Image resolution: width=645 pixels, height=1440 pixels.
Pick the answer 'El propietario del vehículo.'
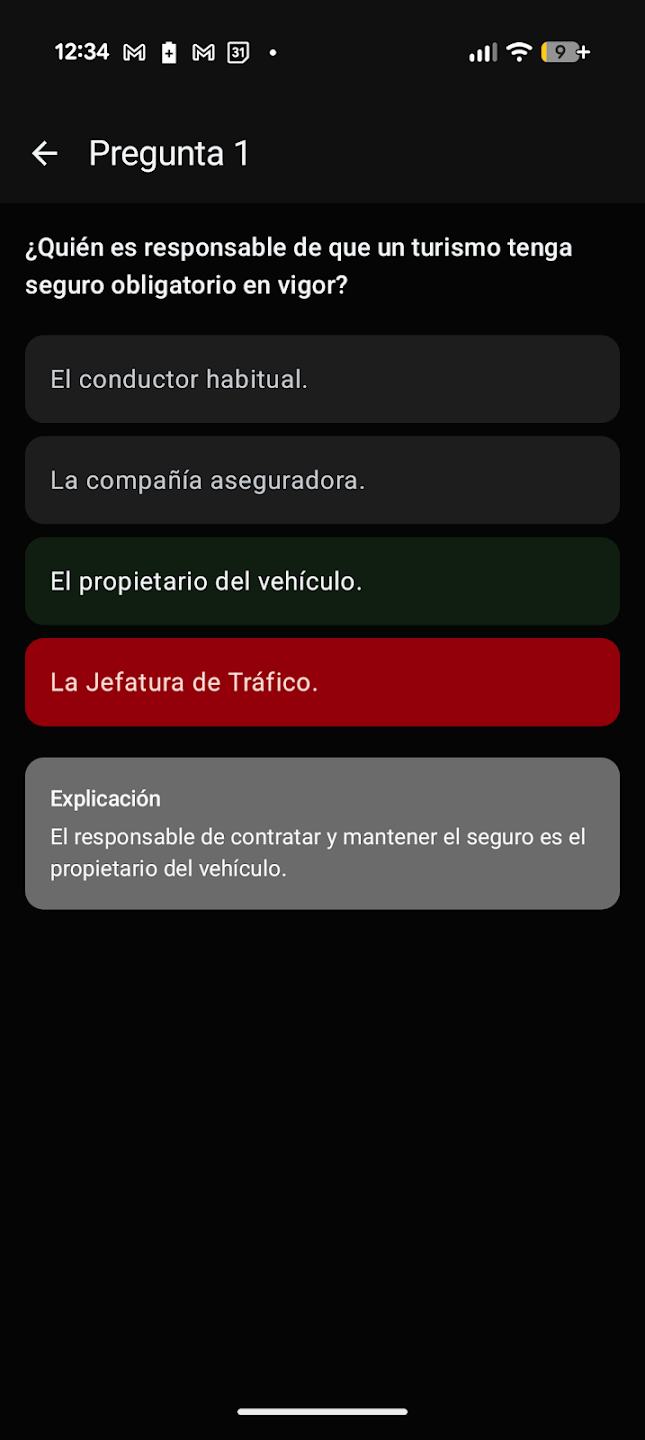(x=322, y=581)
